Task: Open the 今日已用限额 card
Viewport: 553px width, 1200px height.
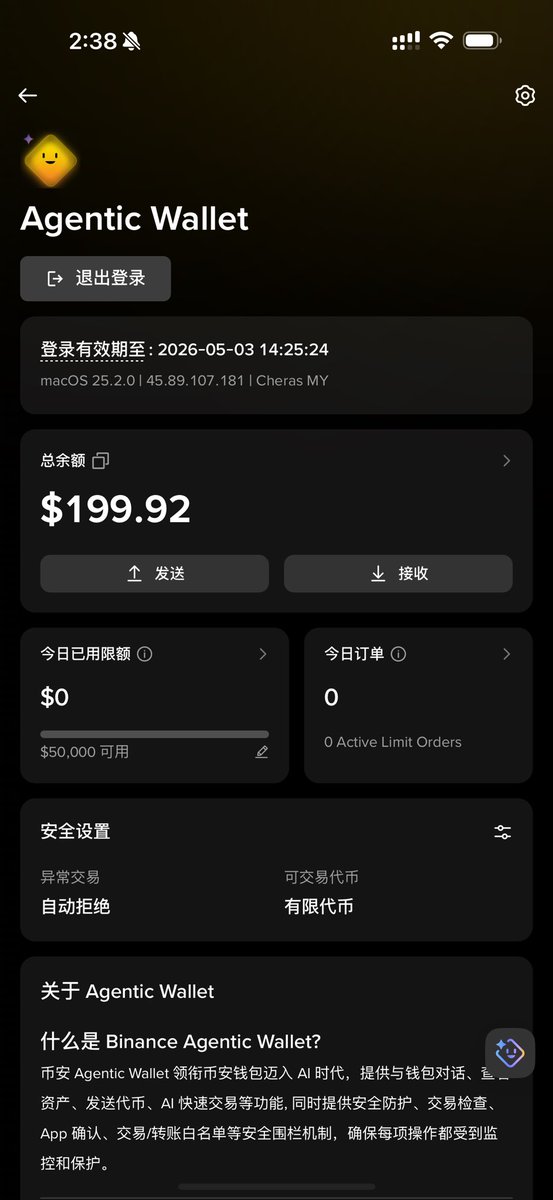Action: (x=155, y=705)
